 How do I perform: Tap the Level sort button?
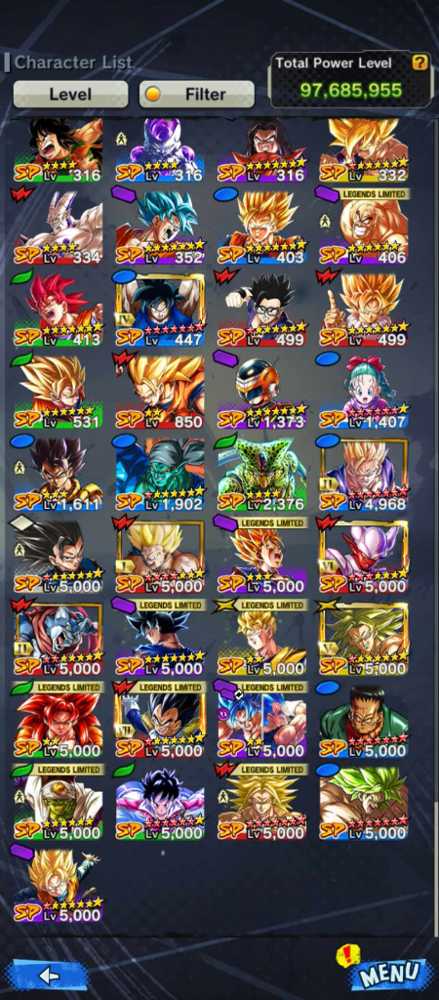(x=71, y=94)
